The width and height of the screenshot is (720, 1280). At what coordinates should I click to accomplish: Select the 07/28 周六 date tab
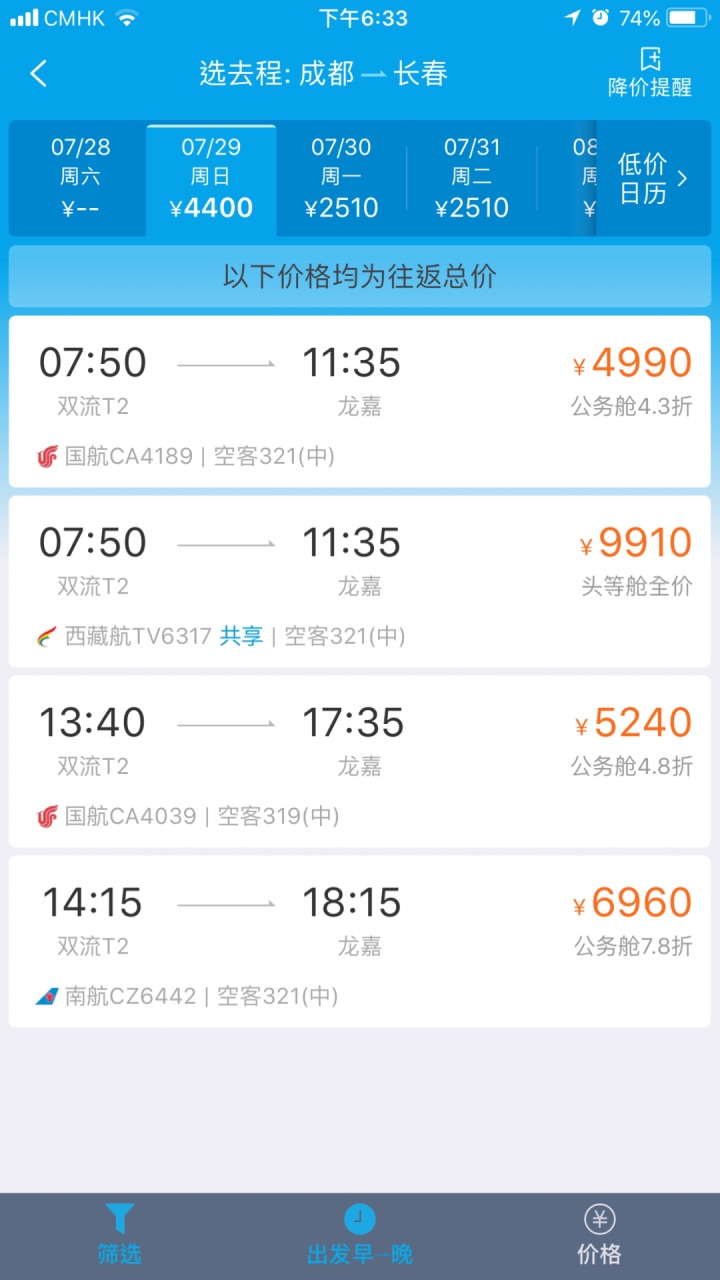(81, 178)
